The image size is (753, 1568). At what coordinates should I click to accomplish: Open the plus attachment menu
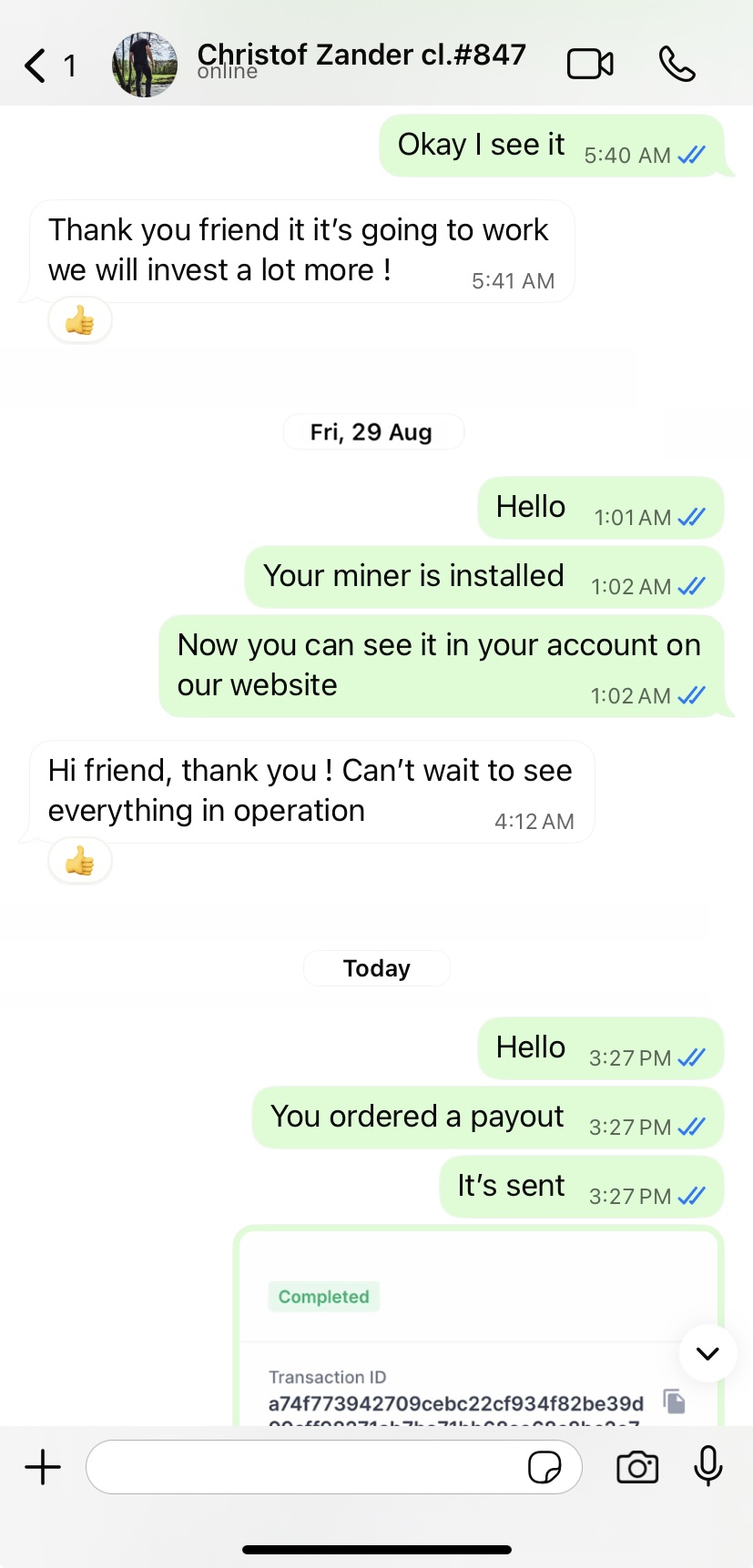point(43,1467)
